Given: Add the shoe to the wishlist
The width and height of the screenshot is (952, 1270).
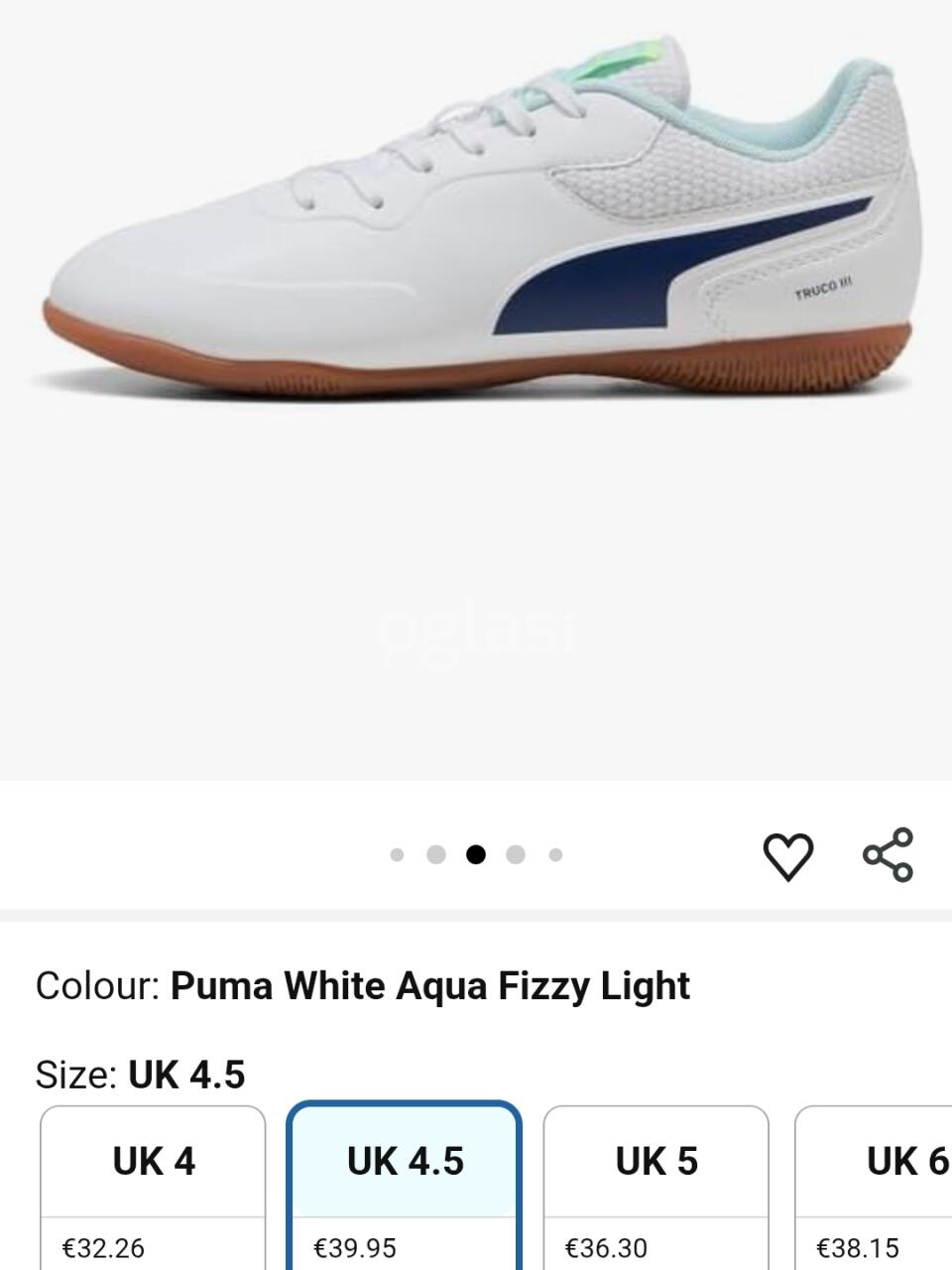Looking at the screenshot, I should coord(787,855).
